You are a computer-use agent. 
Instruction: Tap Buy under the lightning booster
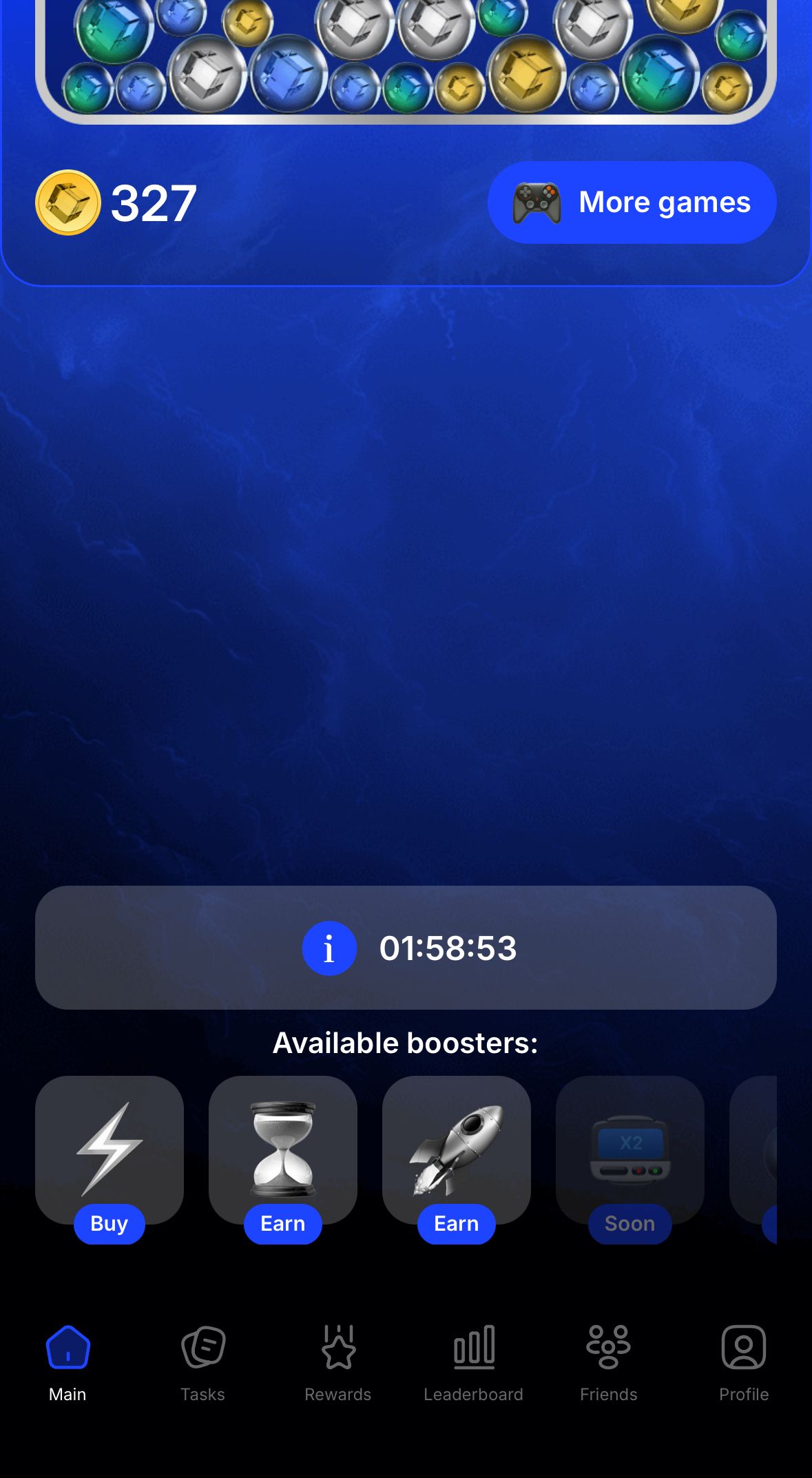(x=110, y=1224)
